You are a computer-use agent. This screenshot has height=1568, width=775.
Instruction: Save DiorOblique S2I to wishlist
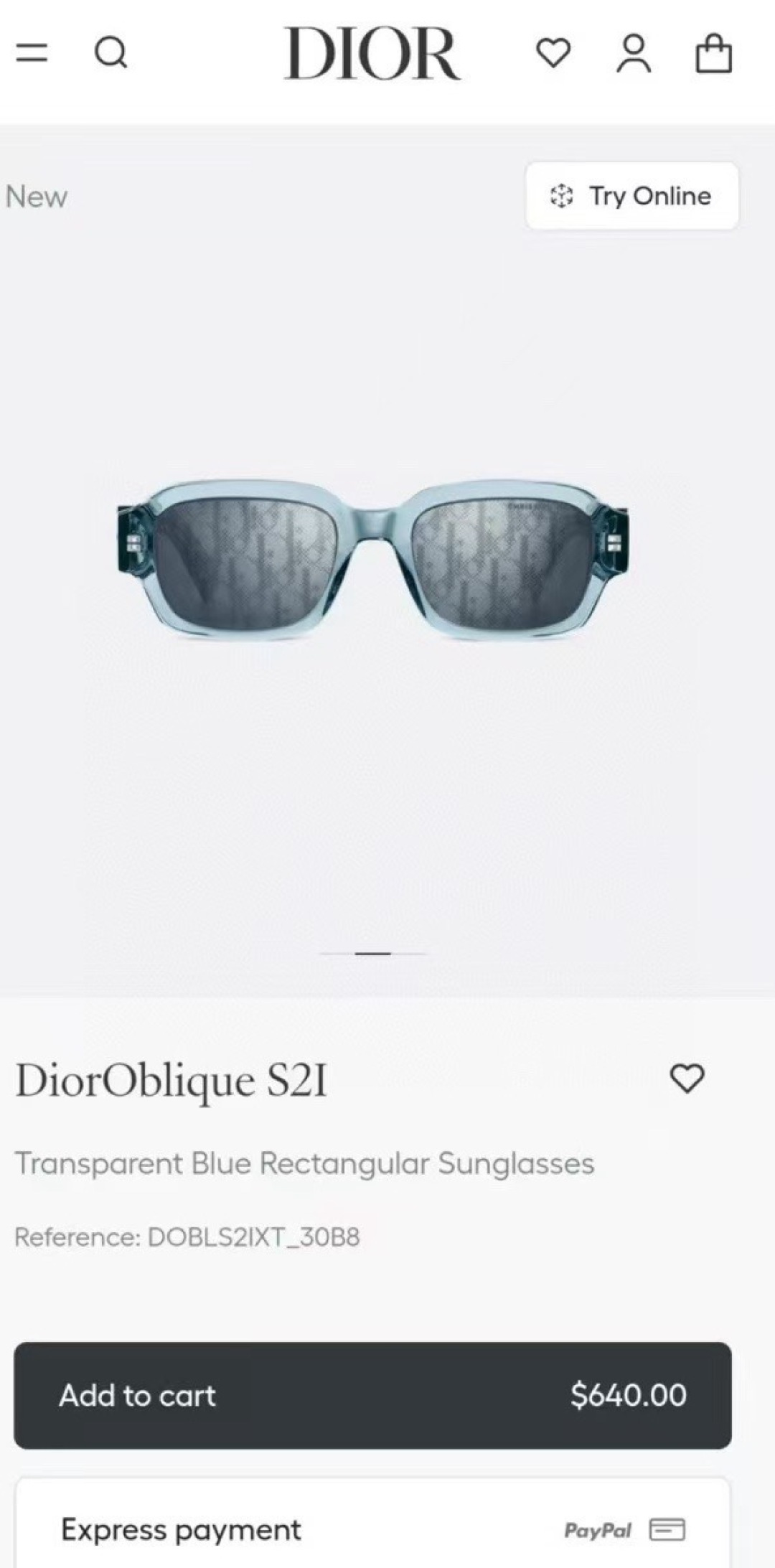tap(687, 1079)
